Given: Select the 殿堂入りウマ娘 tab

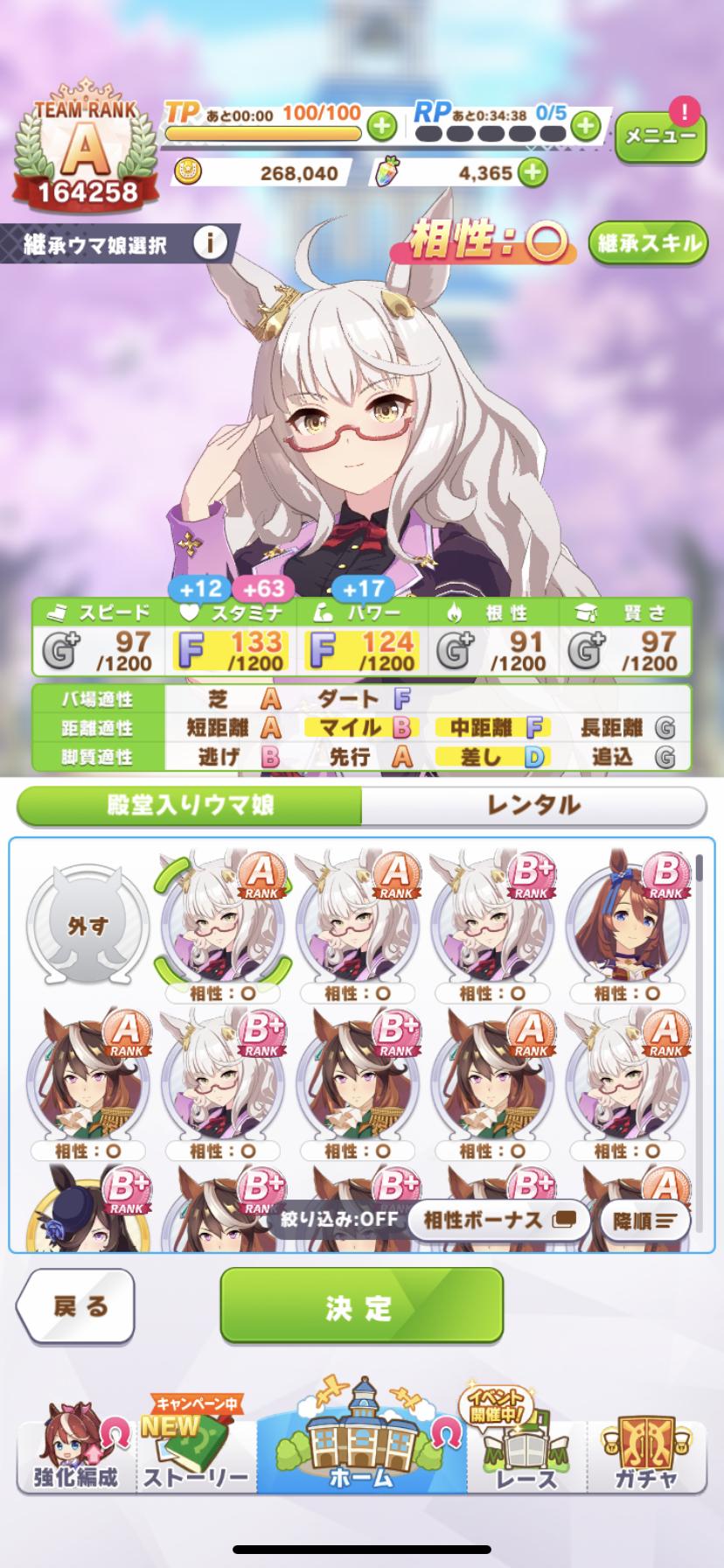Looking at the screenshot, I should pos(190,806).
